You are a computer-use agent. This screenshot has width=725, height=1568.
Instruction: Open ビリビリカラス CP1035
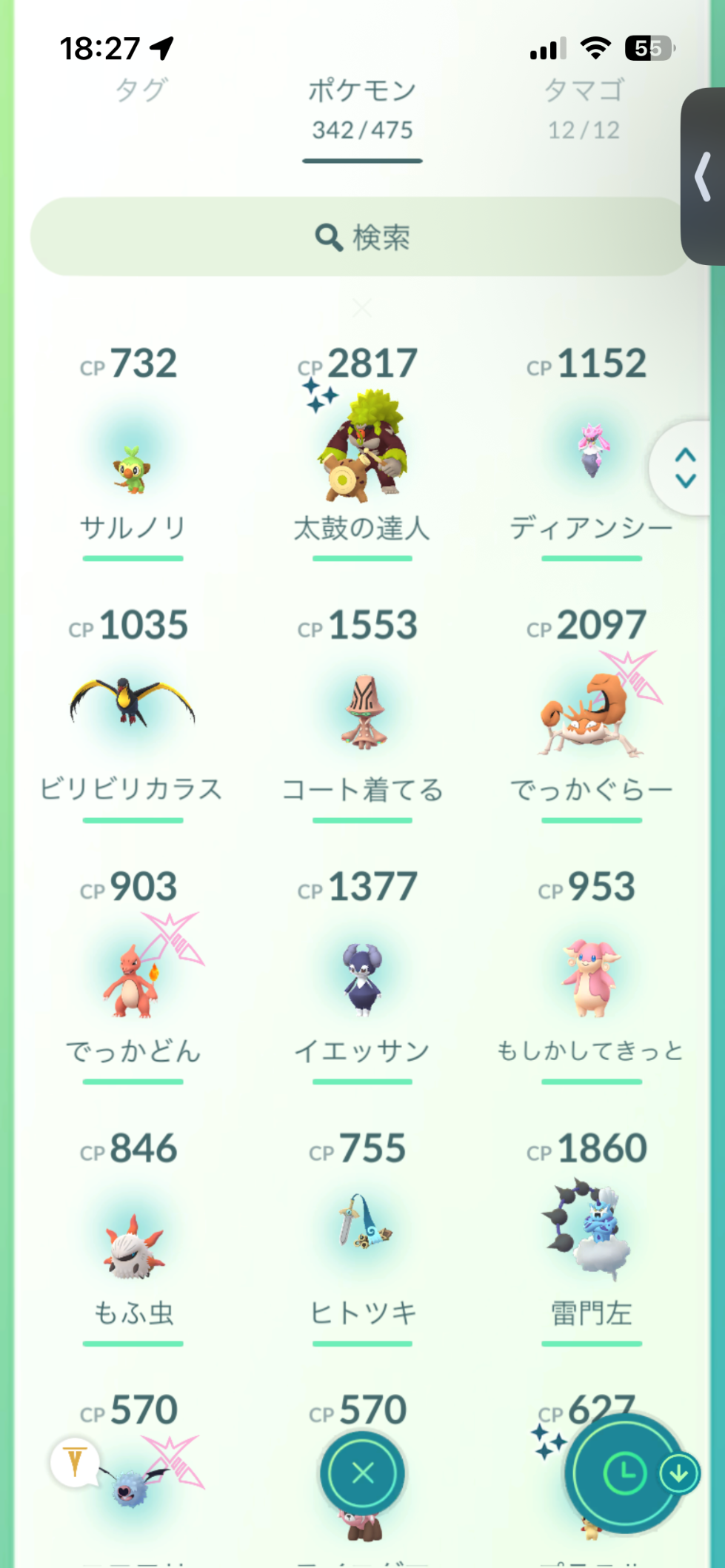pos(133,703)
